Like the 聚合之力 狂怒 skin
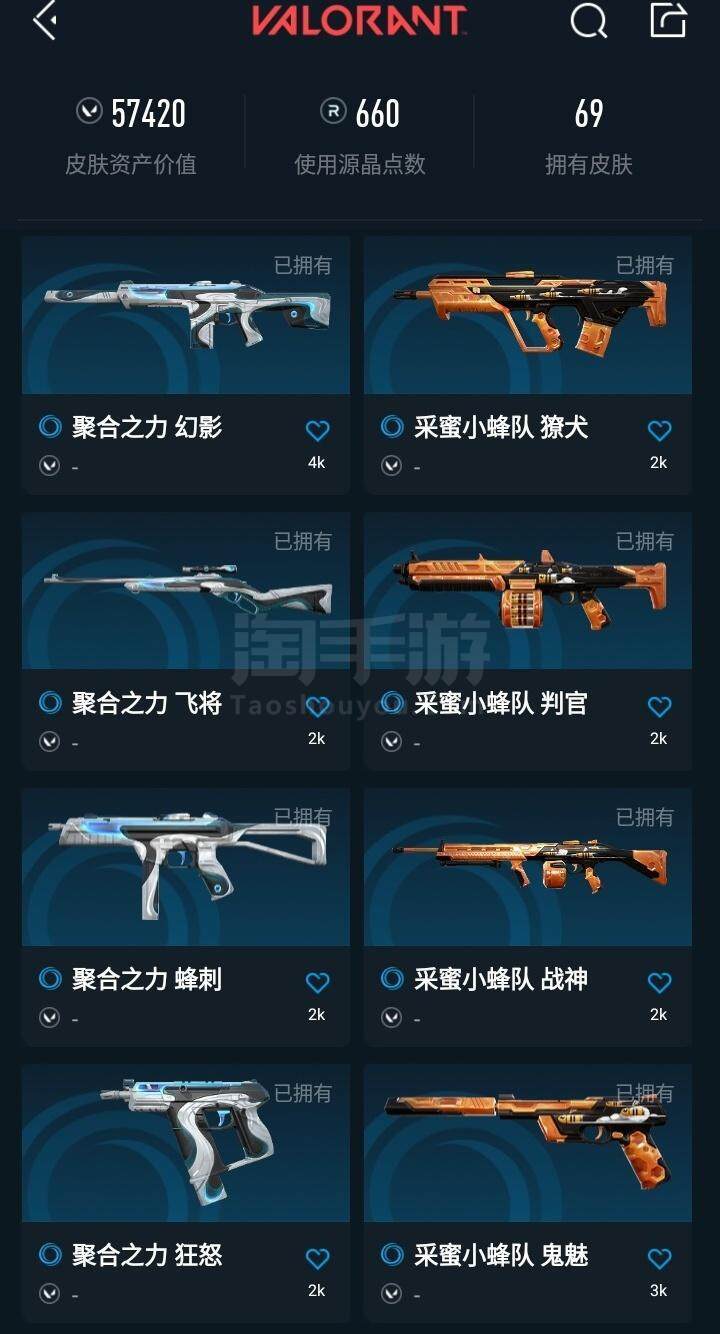This screenshot has height=1334, width=720. pos(317,1259)
